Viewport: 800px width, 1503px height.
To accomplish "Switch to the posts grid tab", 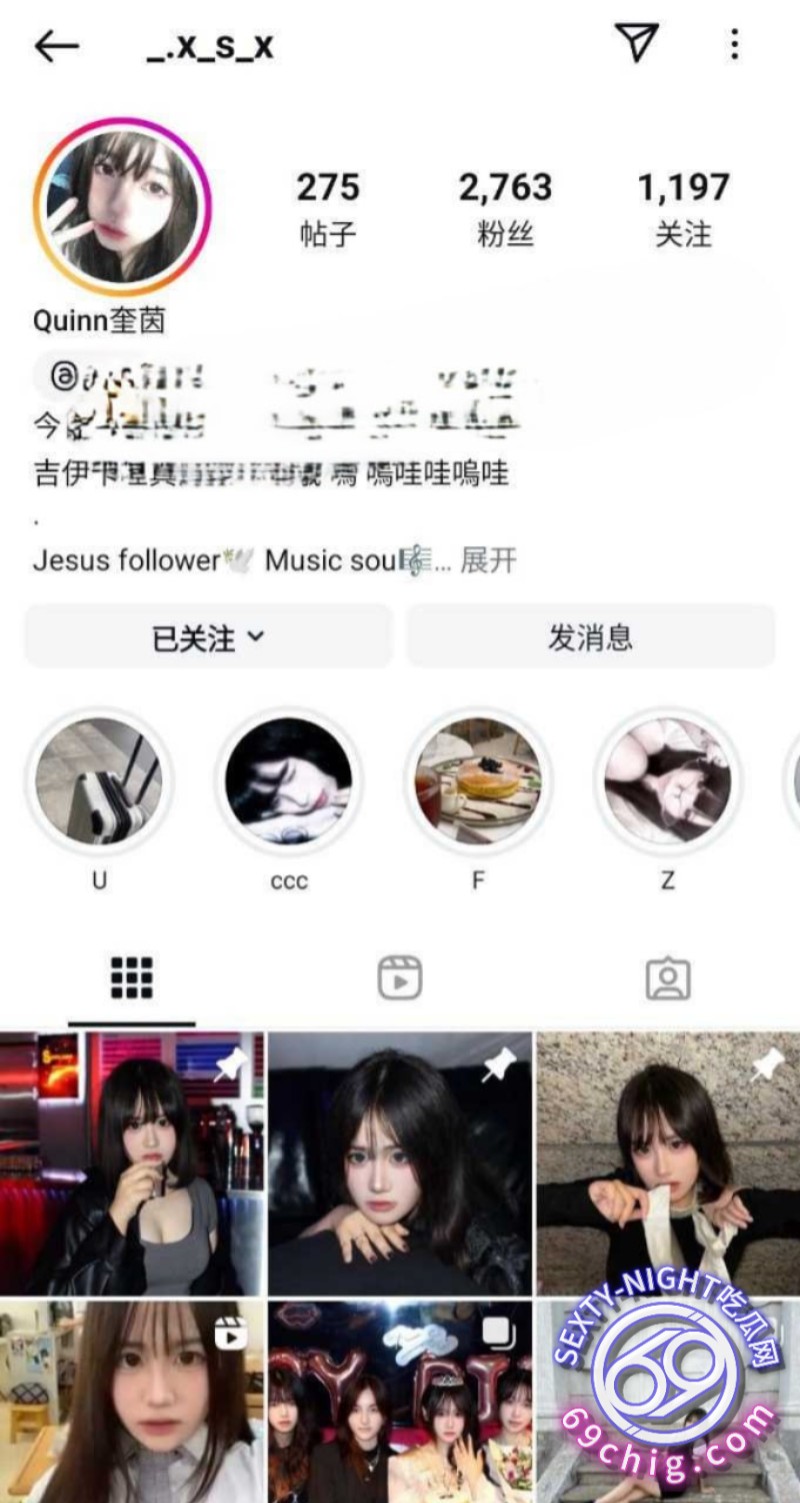I will click(132, 978).
